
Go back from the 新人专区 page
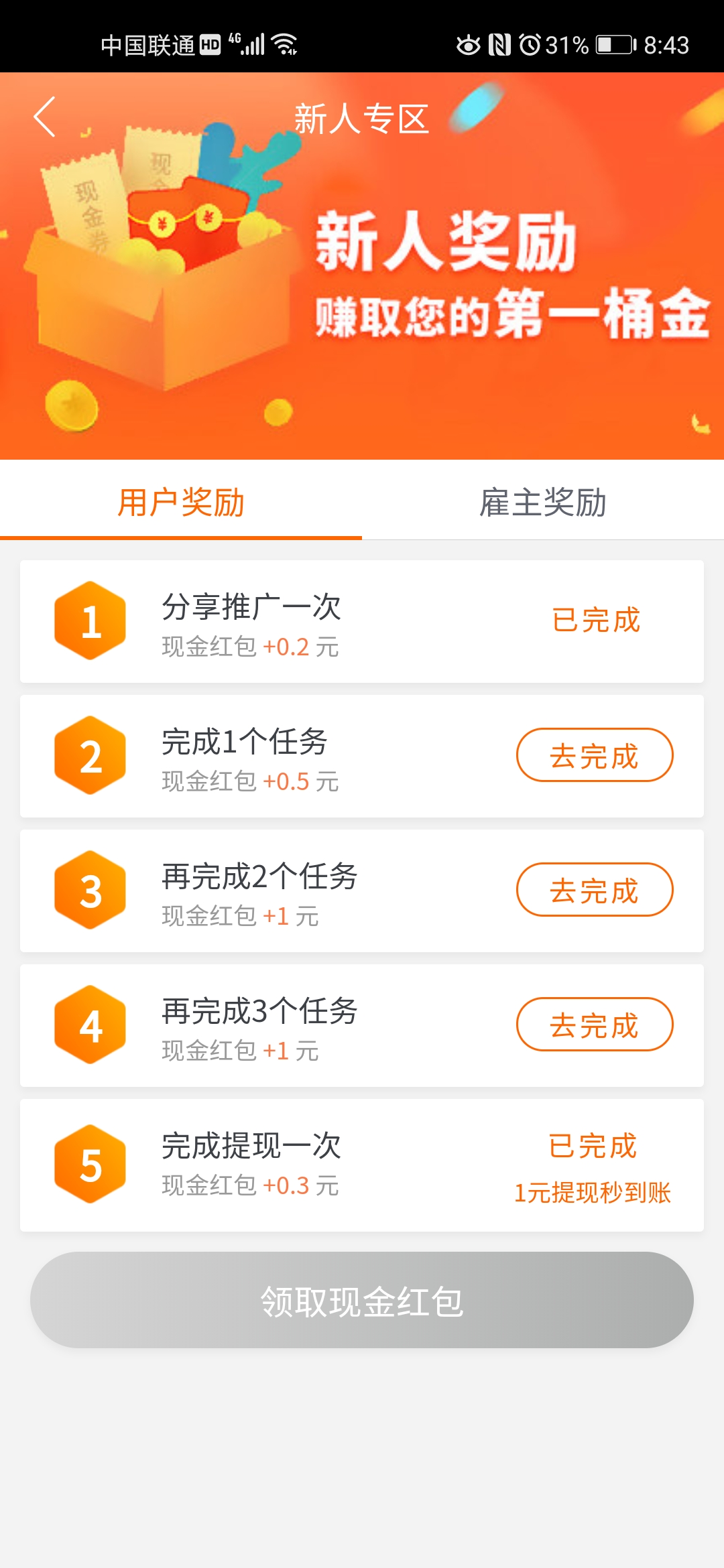pos(45,117)
